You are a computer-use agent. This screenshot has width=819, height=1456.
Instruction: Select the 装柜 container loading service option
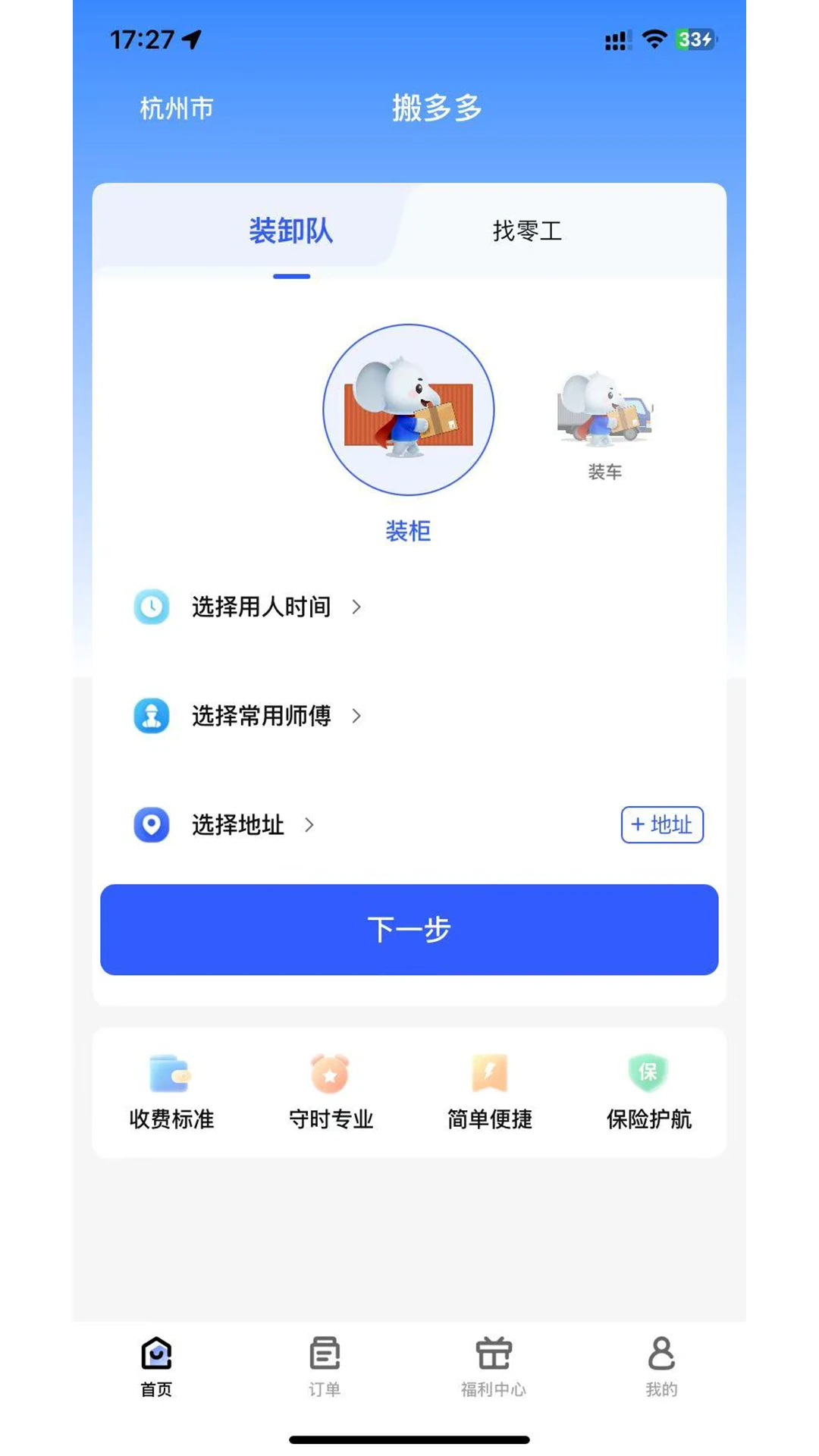pyautogui.click(x=409, y=409)
